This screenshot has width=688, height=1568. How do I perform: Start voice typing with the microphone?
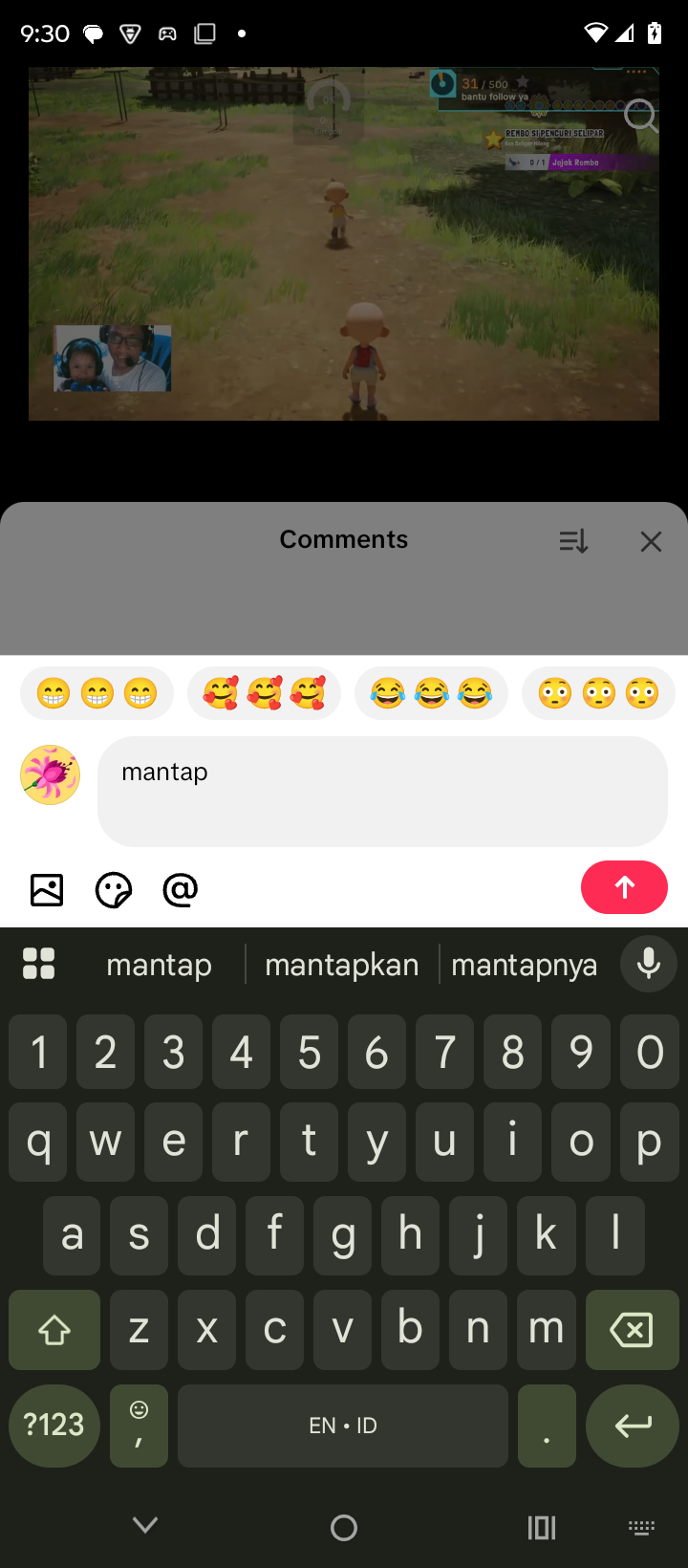649,964
